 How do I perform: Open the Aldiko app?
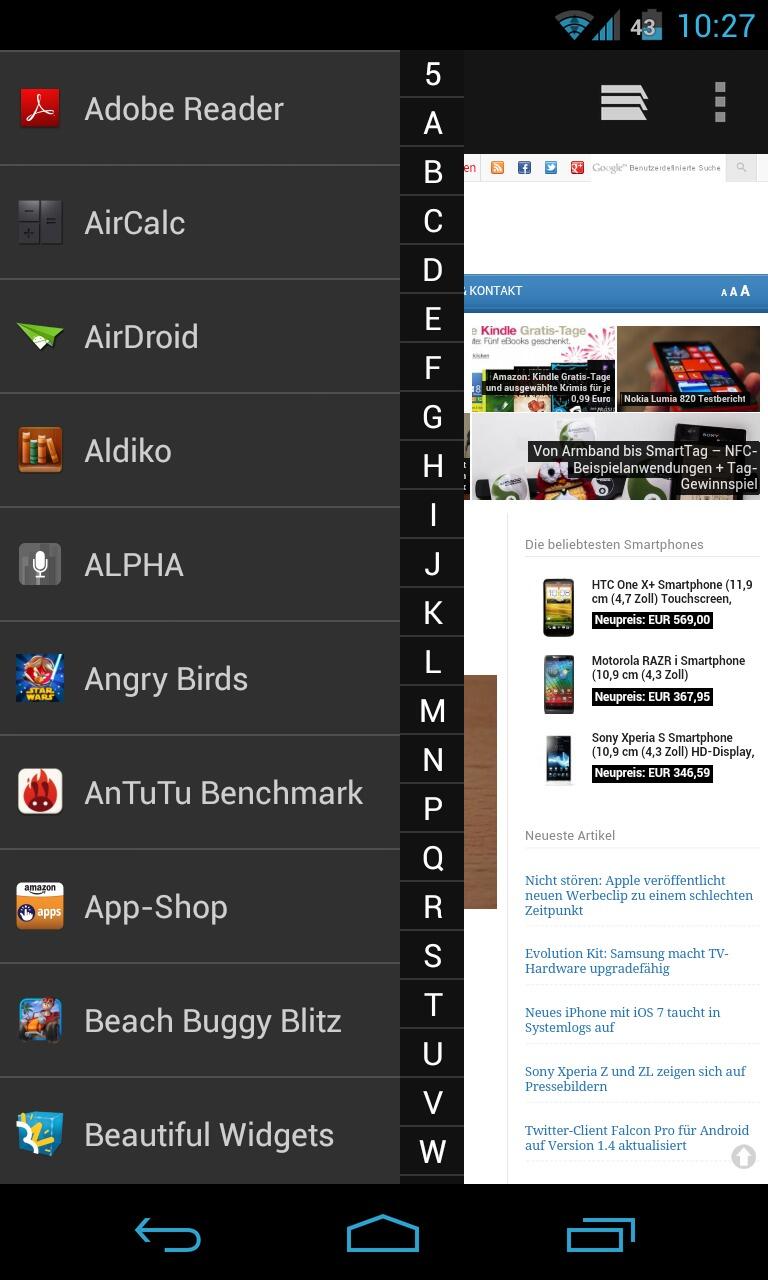tap(200, 450)
